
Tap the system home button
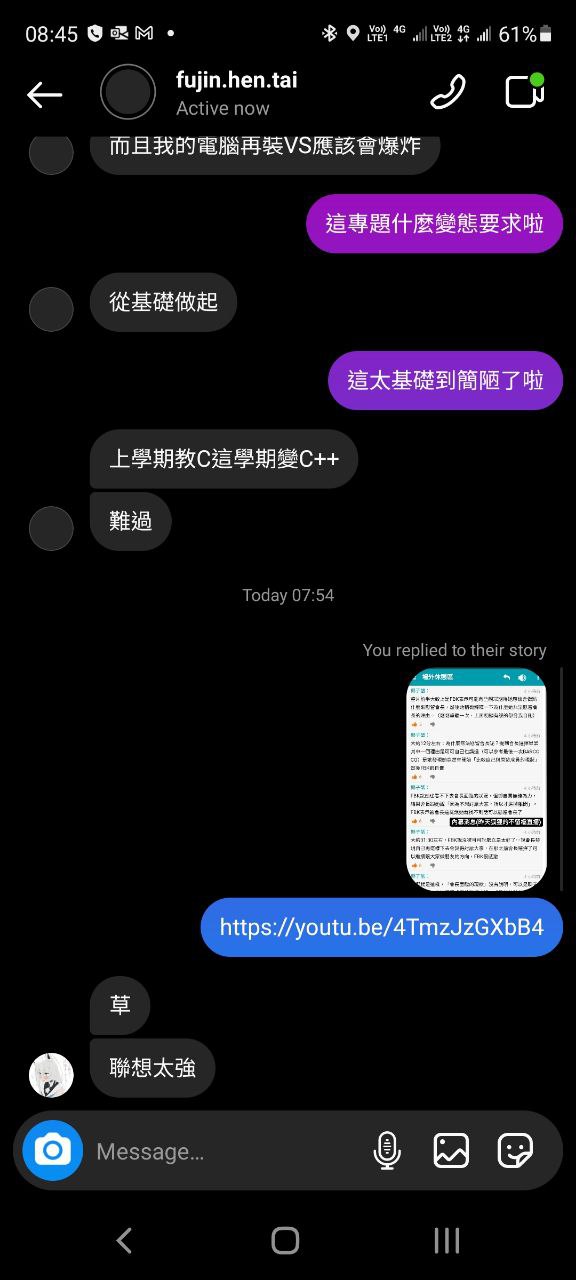tap(286, 1241)
